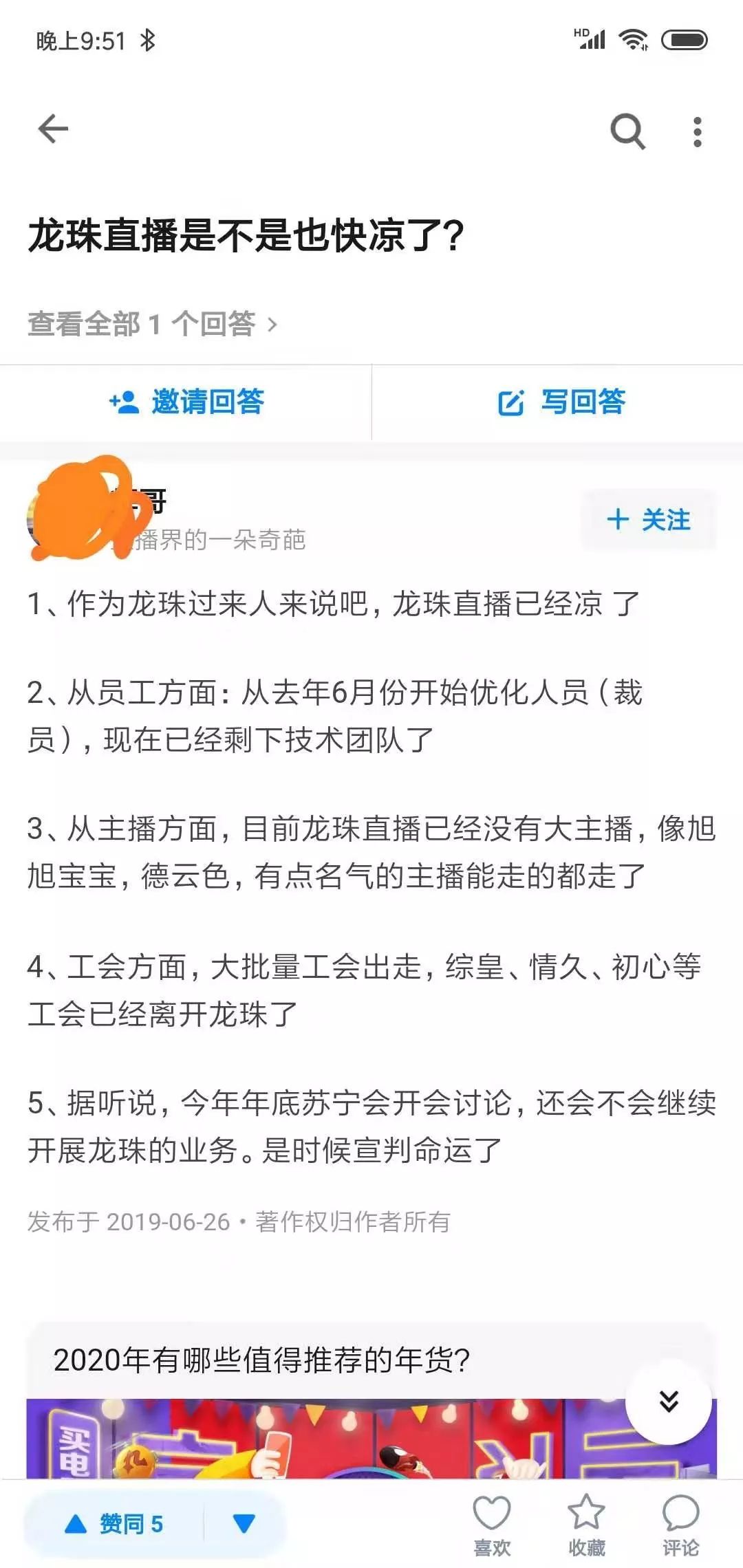The image size is (743, 1568).
Task: Tap 邀请回答 to invite answers
Action: click(x=186, y=402)
